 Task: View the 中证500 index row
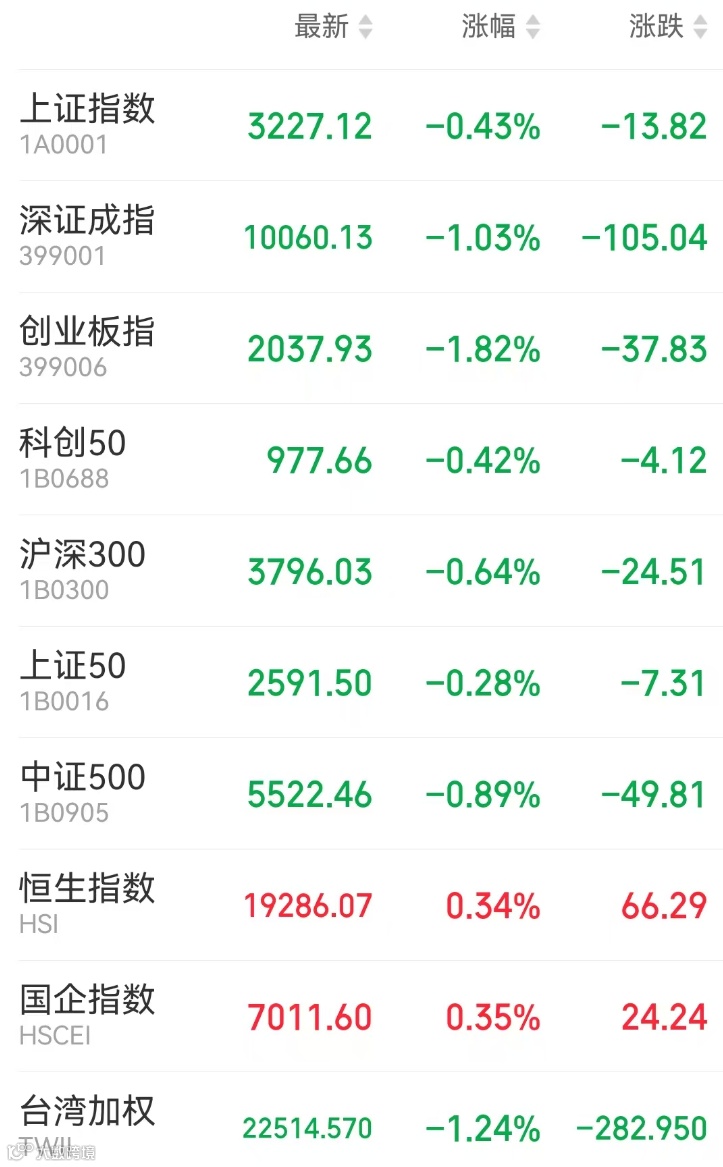[370, 794]
